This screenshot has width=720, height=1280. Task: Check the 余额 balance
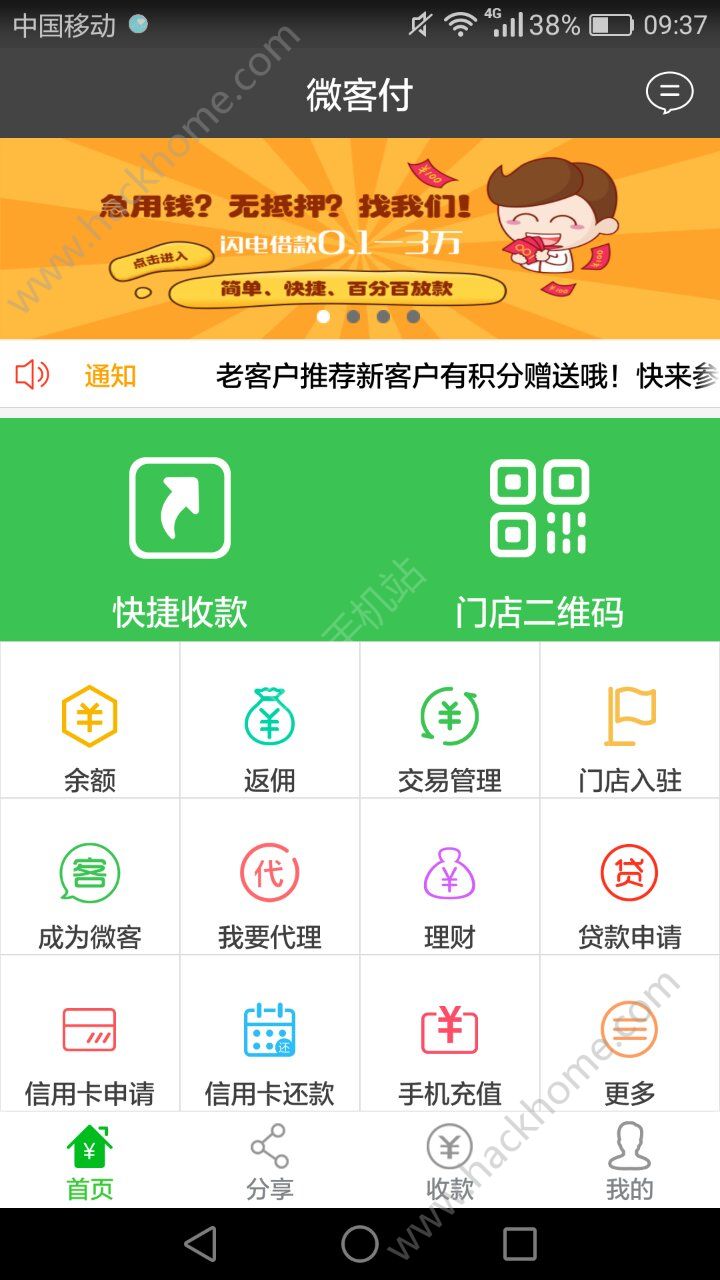(90, 735)
